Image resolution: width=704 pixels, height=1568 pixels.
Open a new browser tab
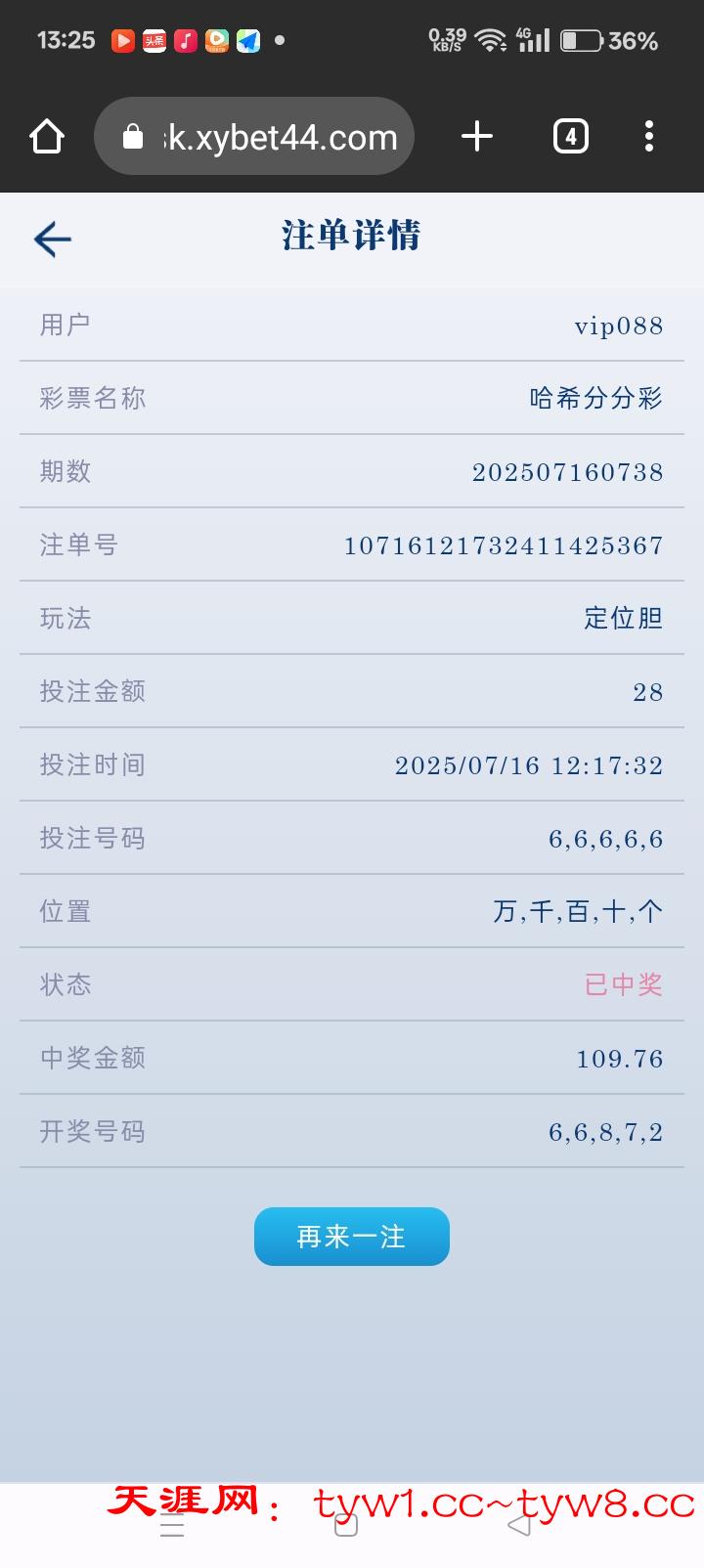coord(476,137)
